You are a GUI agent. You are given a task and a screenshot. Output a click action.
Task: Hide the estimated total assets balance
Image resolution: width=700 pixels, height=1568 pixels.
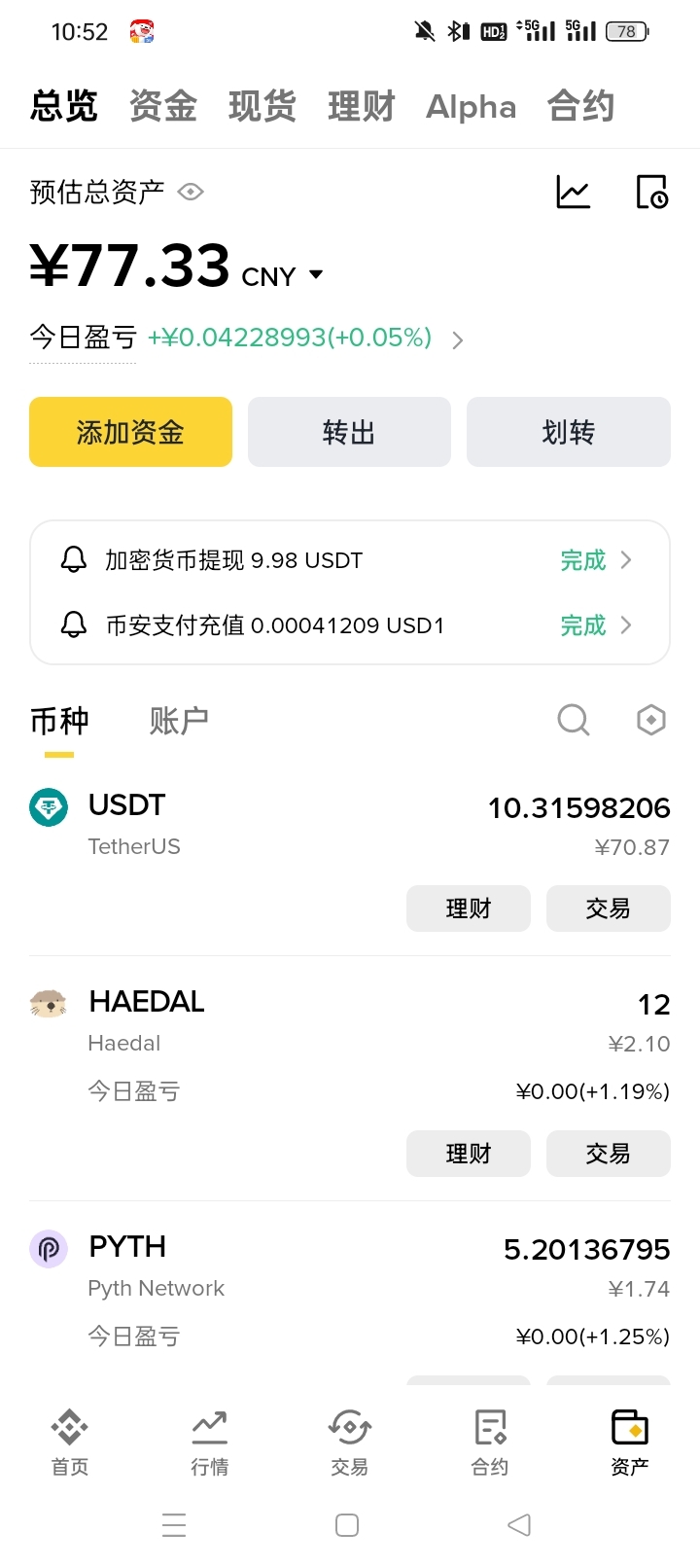191,192
